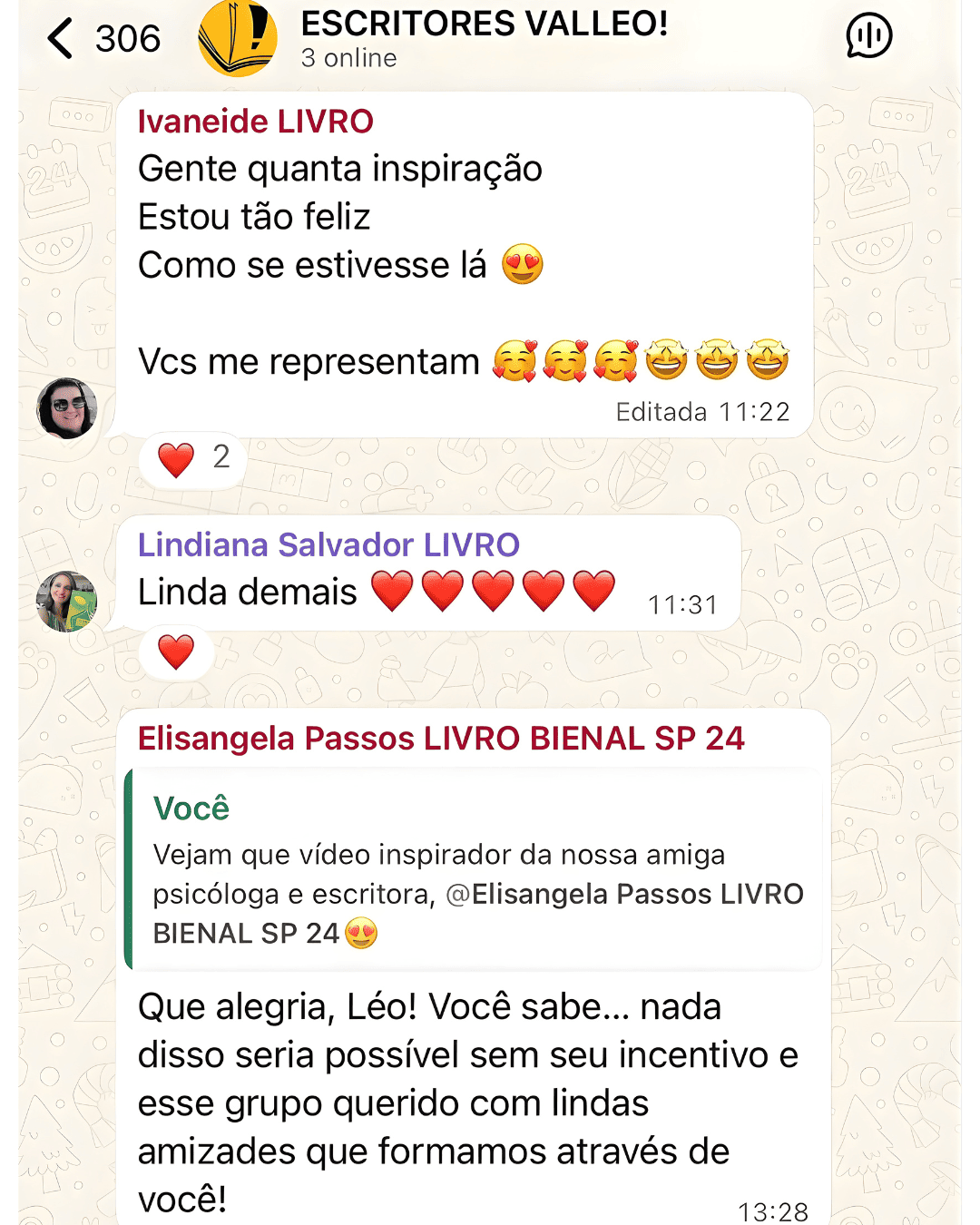Open Ivaneide's profile picture

coord(68,408)
